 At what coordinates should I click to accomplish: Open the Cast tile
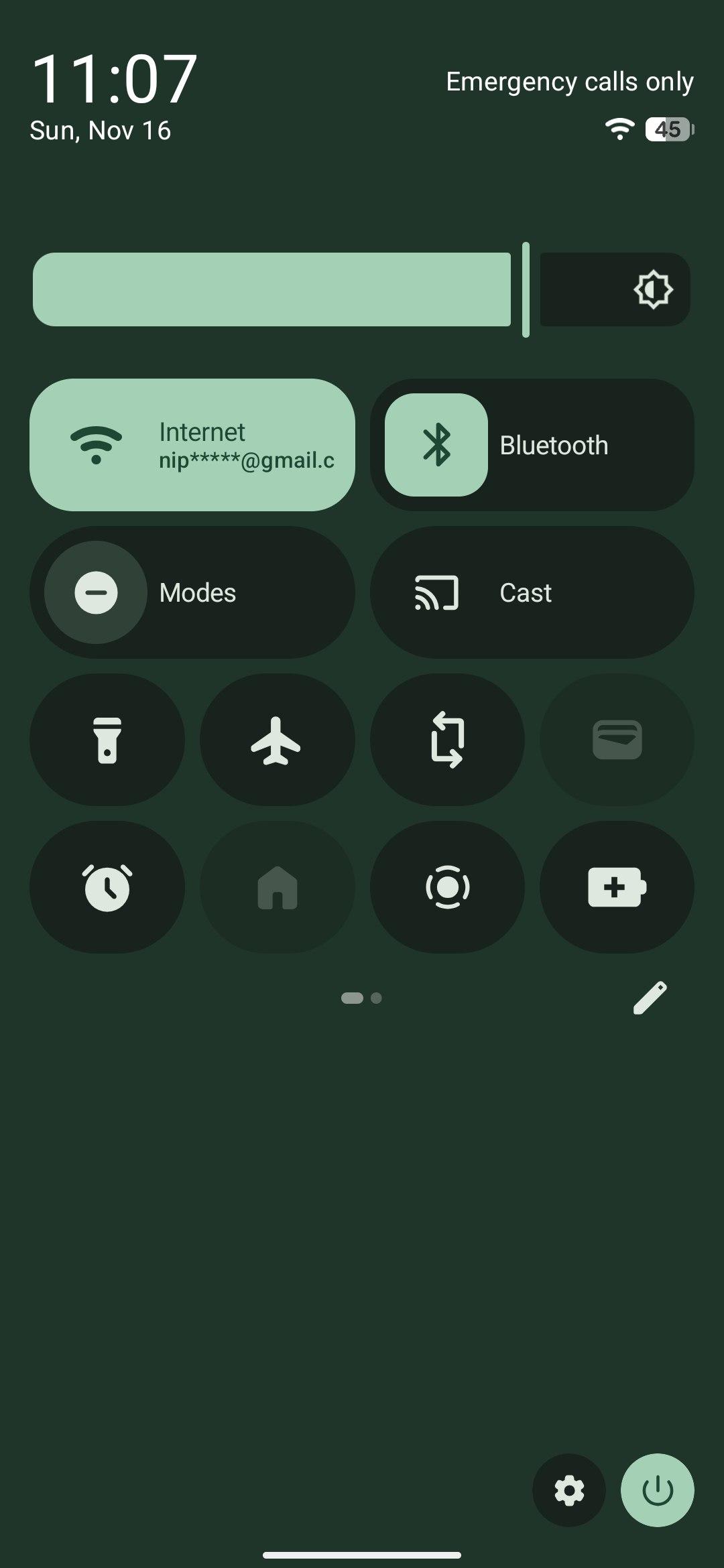[532, 592]
